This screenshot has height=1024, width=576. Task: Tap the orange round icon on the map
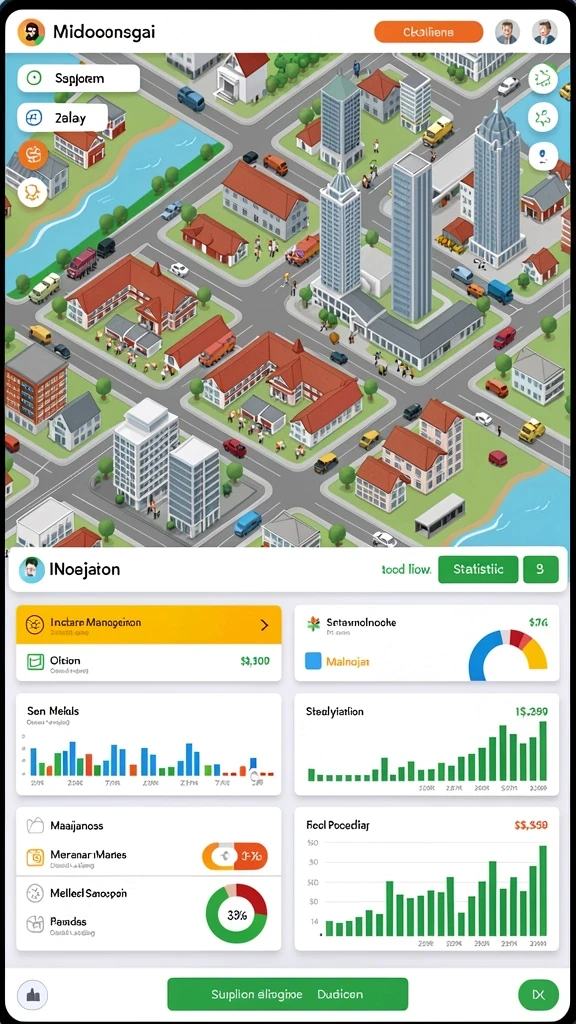click(x=33, y=155)
